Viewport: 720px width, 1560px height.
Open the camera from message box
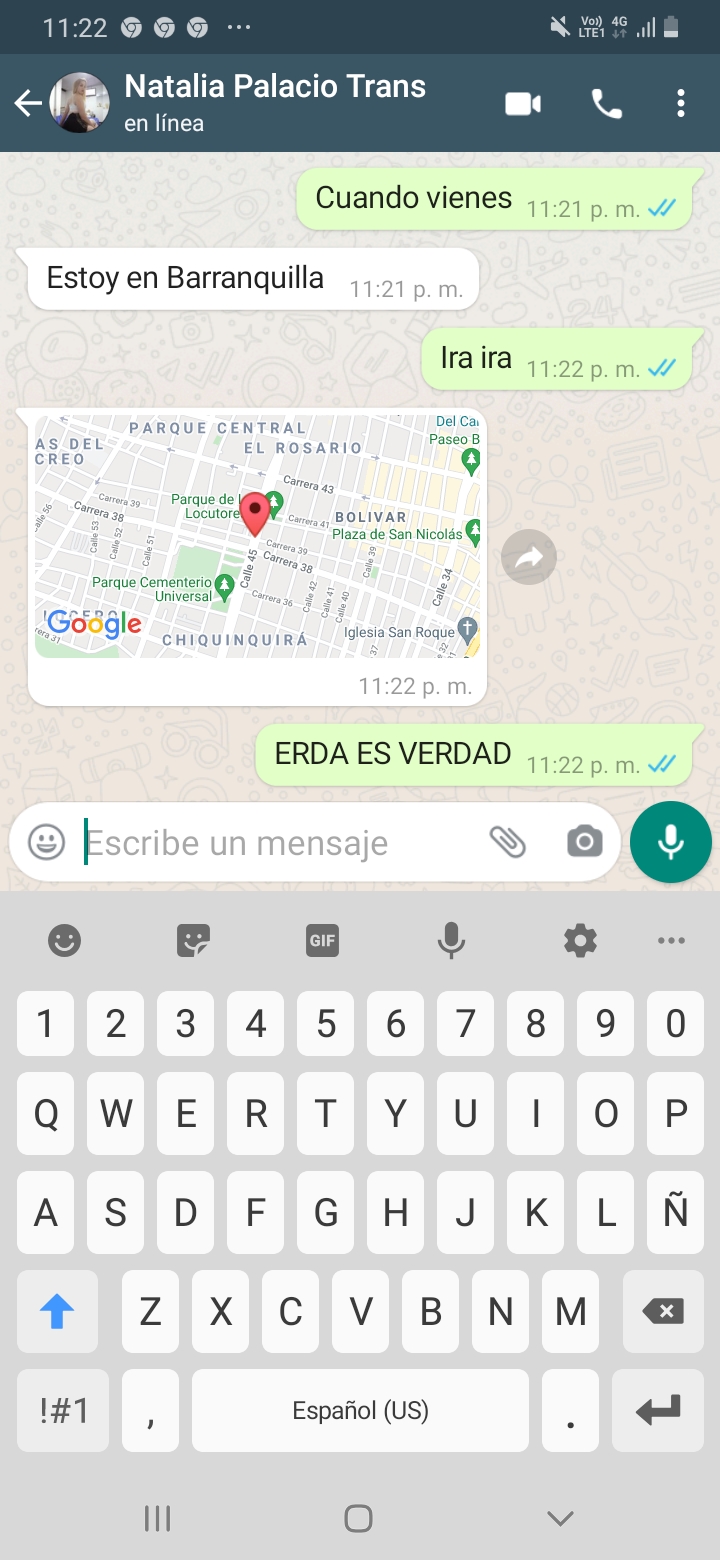tap(585, 842)
